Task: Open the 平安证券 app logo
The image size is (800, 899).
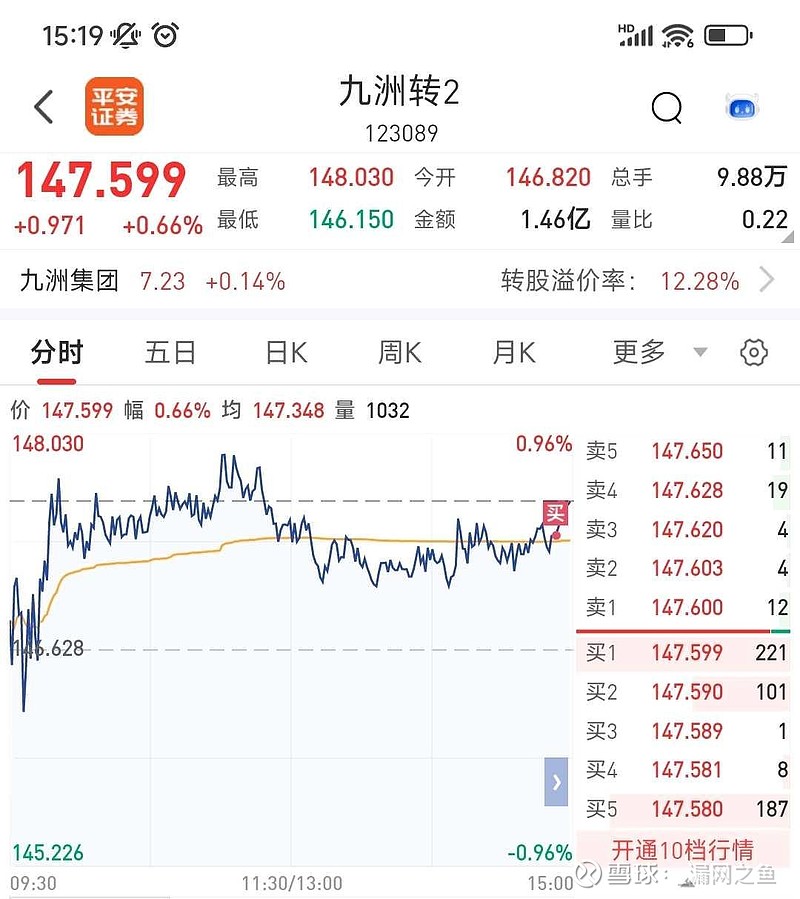Action: pyautogui.click(x=113, y=107)
